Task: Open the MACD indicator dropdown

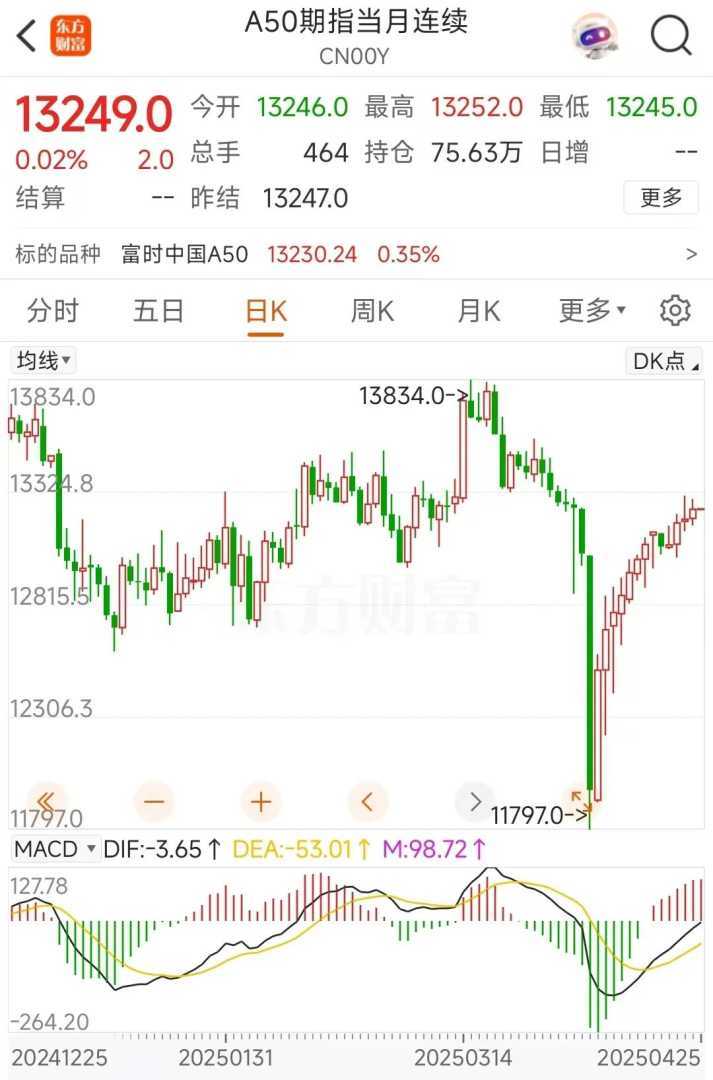Action: pos(56,849)
